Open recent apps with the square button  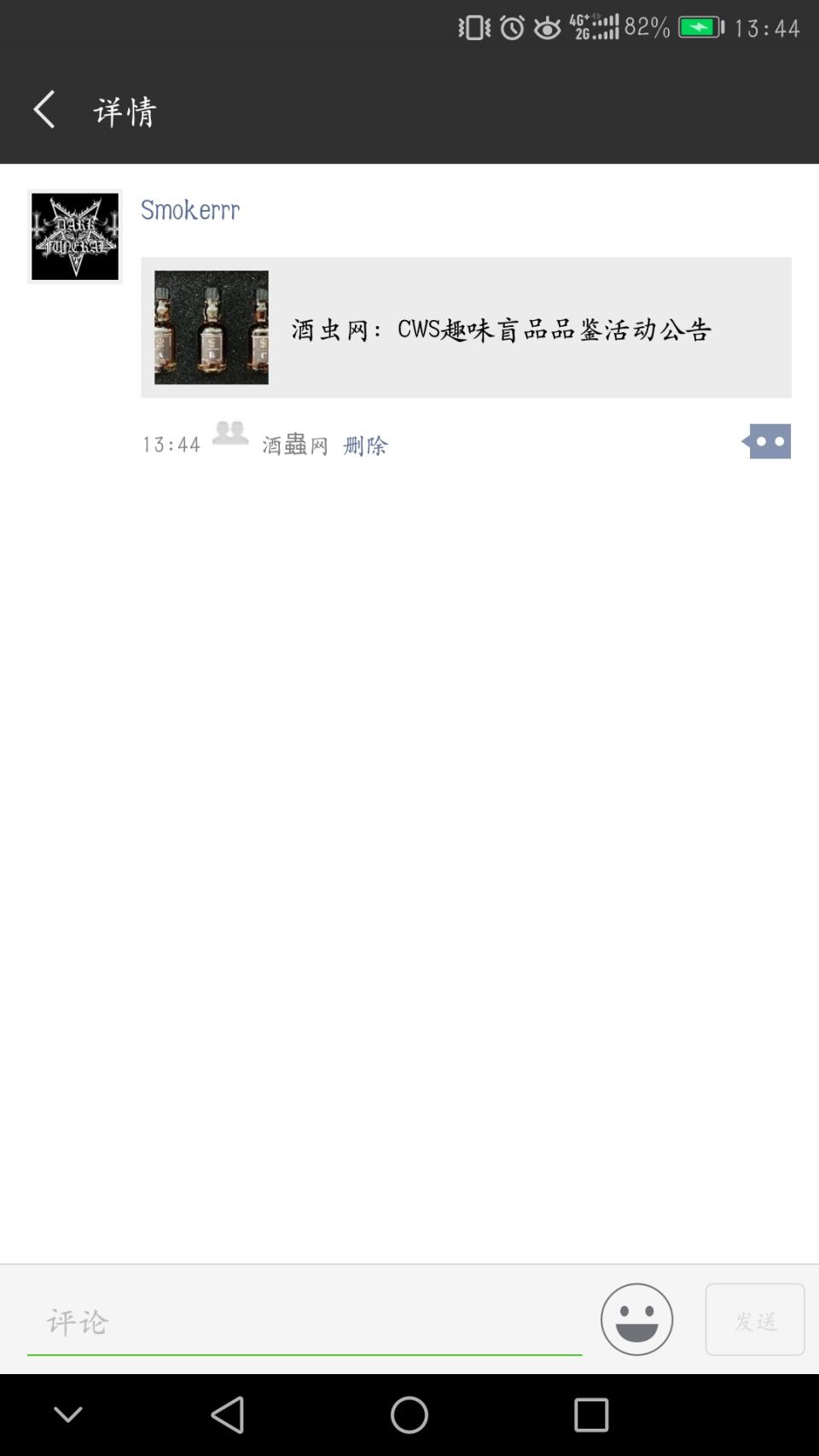point(589,1414)
